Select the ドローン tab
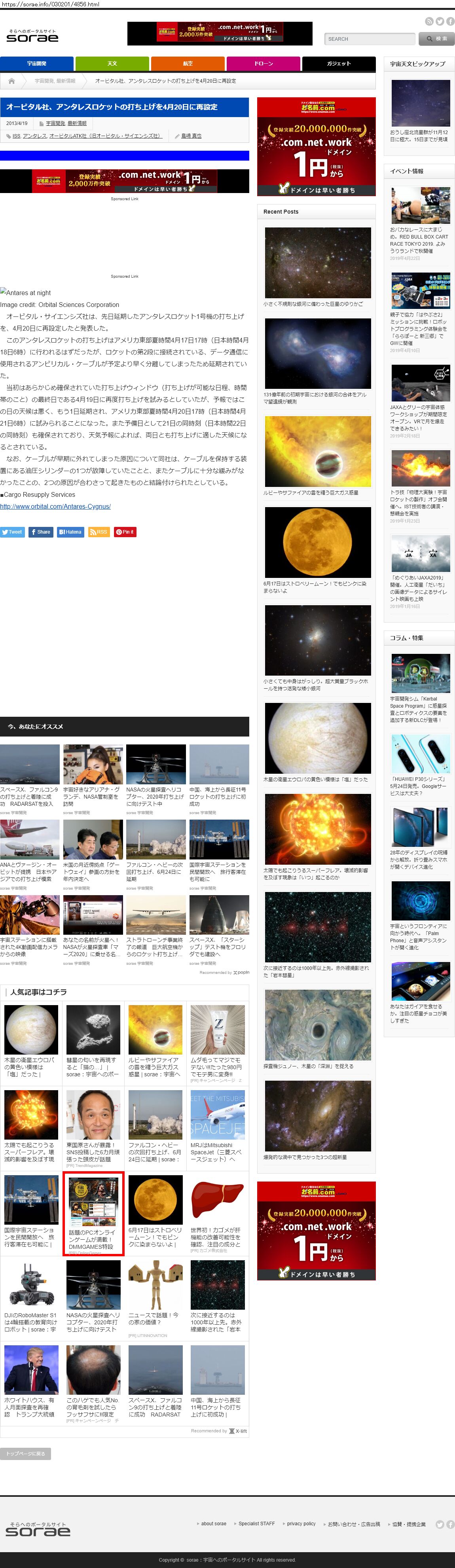455x1568 pixels. [x=263, y=63]
